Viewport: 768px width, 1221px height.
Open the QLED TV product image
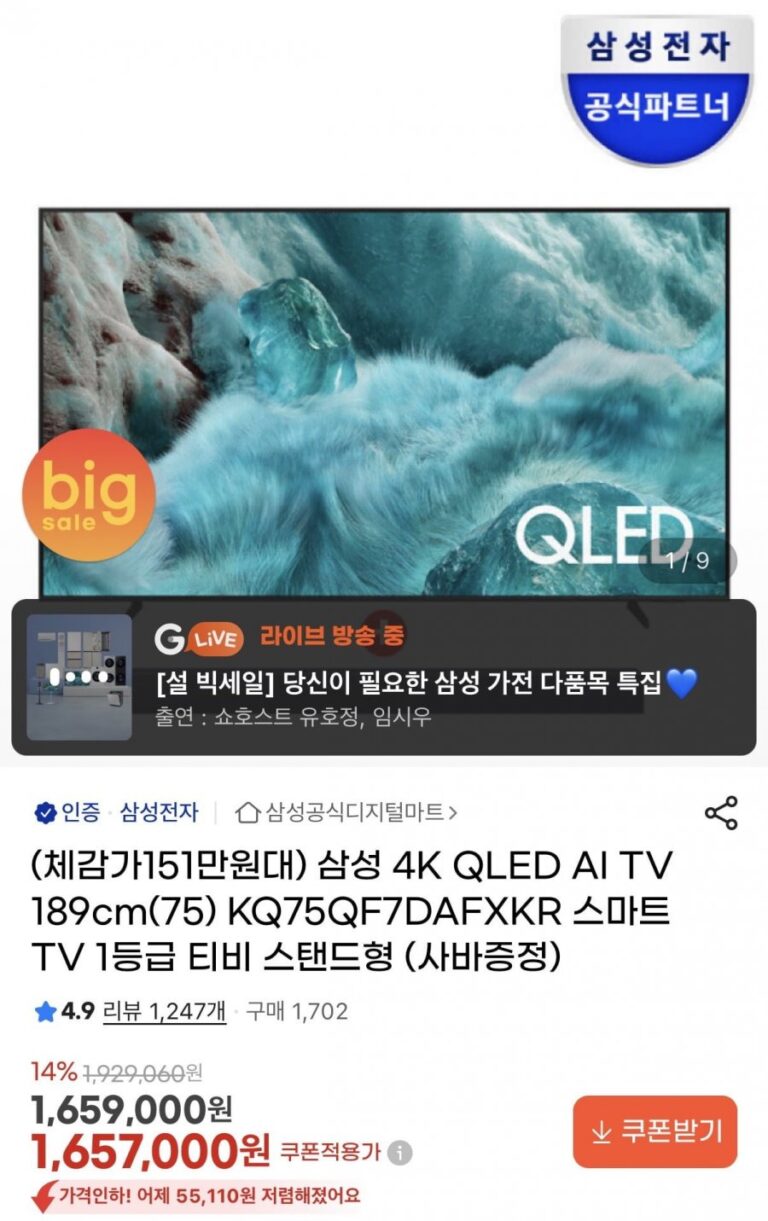click(x=384, y=400)
